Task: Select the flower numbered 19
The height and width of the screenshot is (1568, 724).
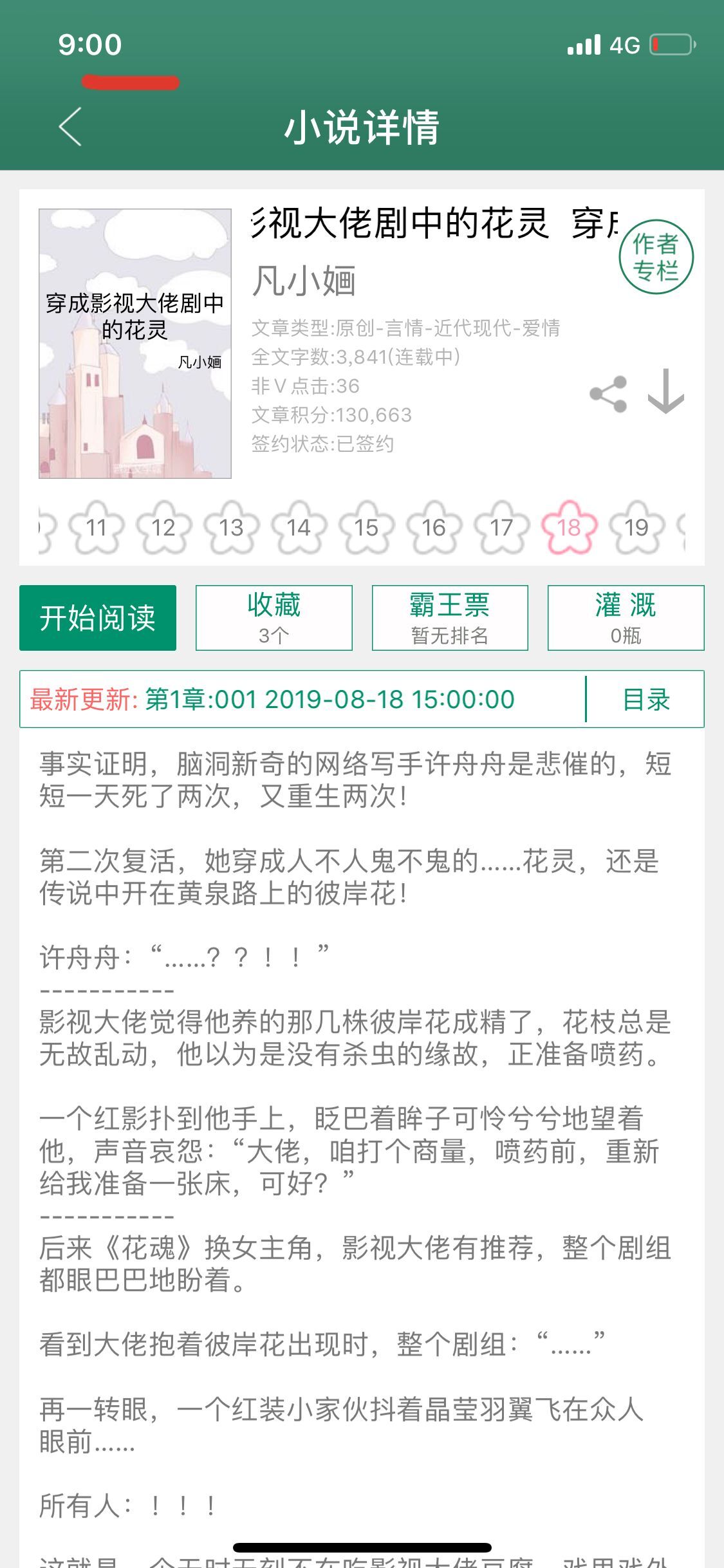Action: (636, 528)
